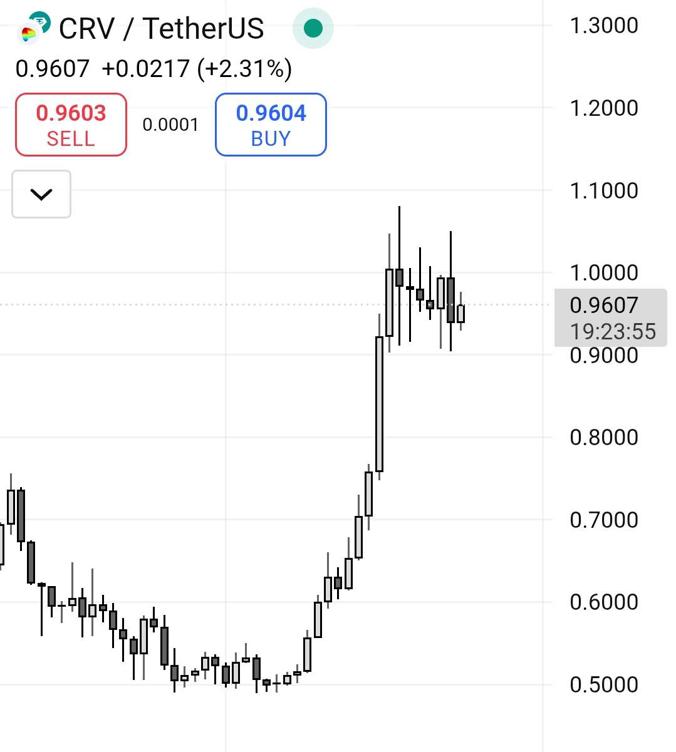The width and height of the screenshot is (676, 752).
Task: Tap the red SELL button at 0.9603
Action: point(71,125)
